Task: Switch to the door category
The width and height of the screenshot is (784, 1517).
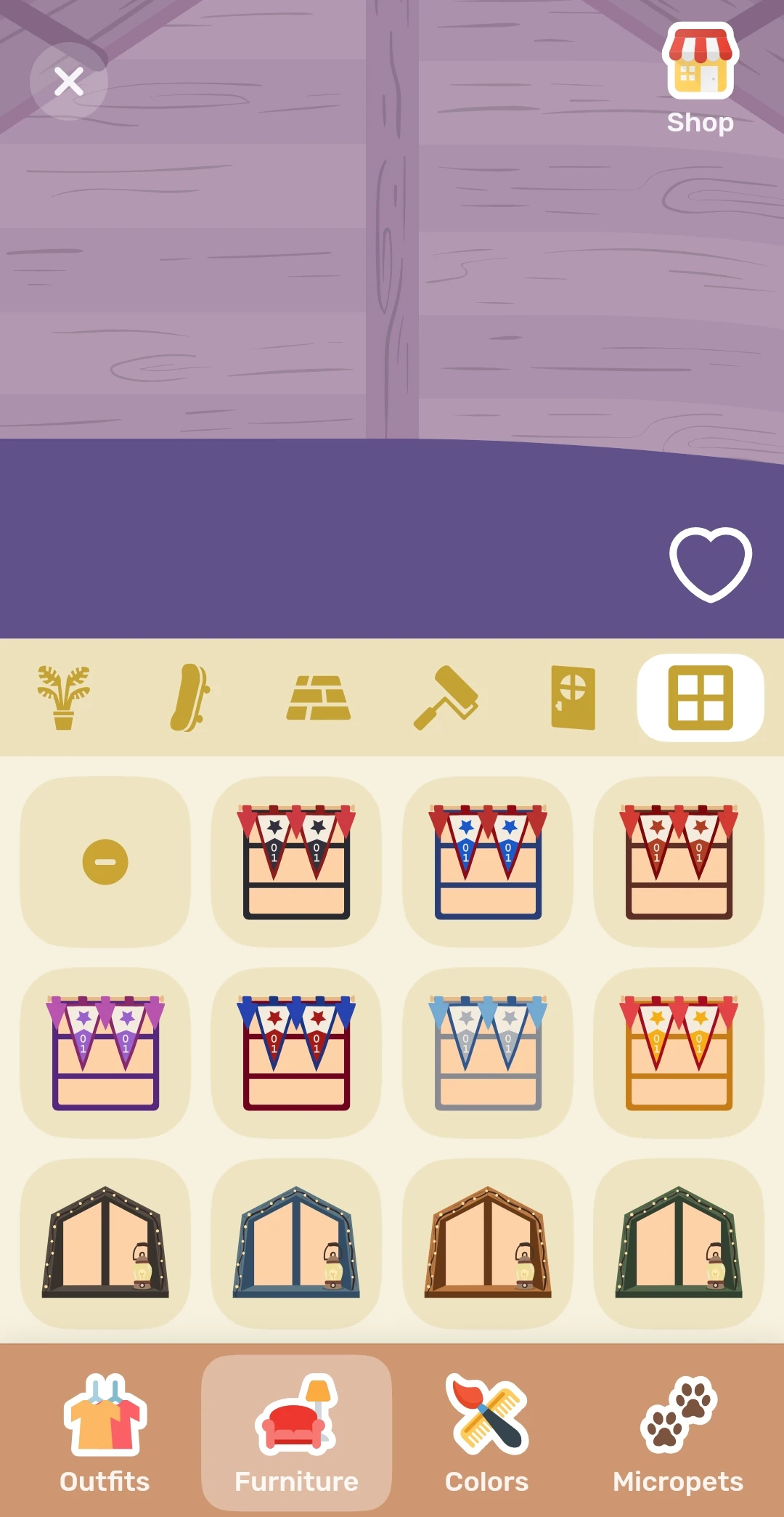Action: 573,697
